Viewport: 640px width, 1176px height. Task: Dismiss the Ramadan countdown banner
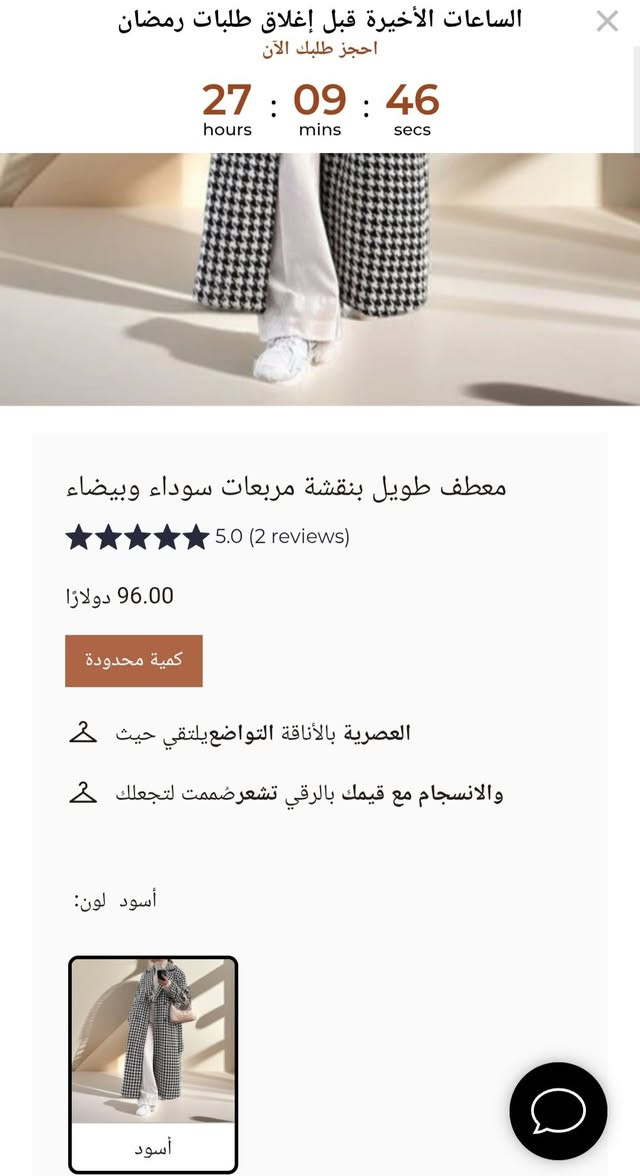607,21
